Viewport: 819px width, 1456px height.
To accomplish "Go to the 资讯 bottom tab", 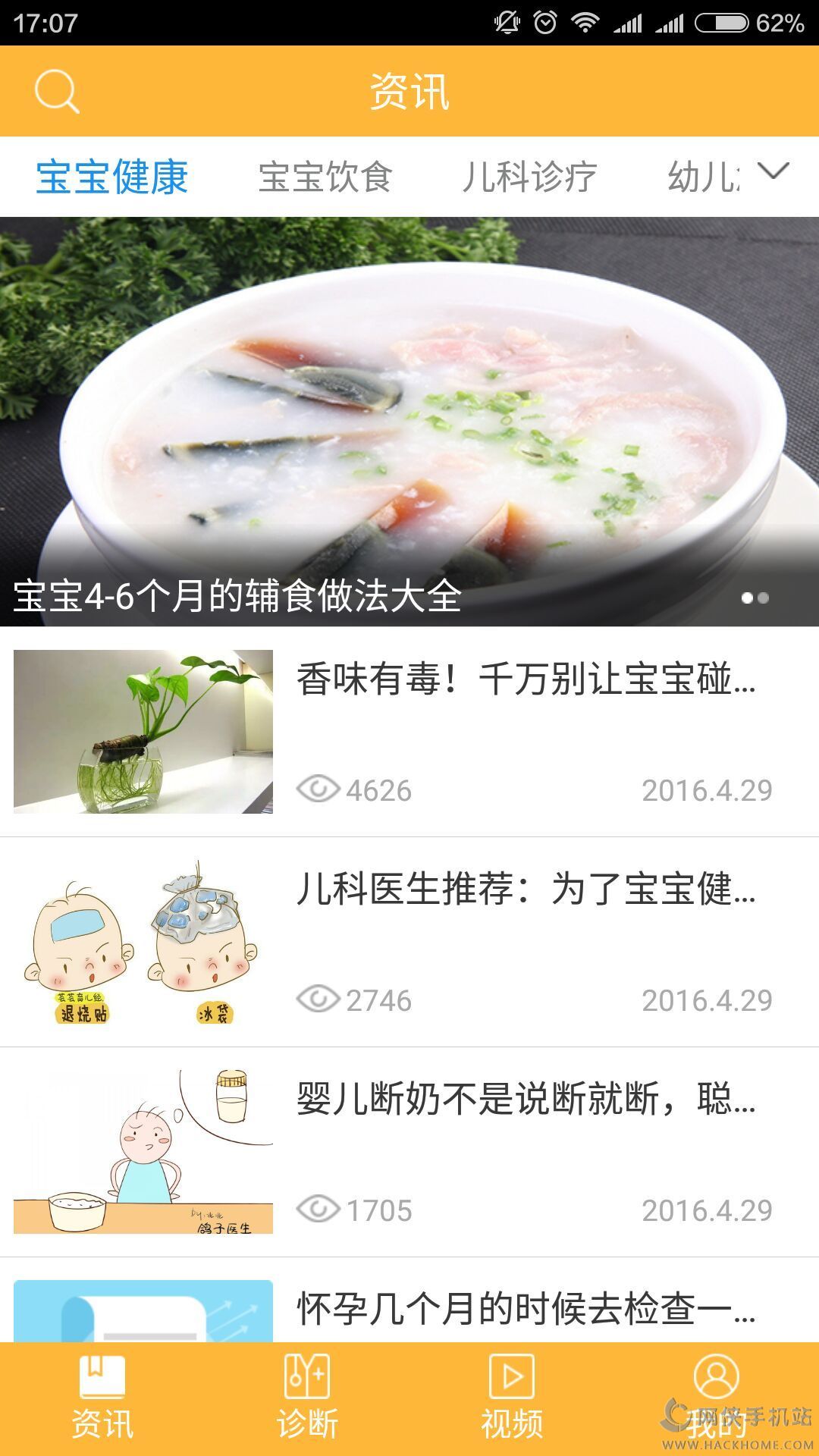I will tap(102, 1398).
